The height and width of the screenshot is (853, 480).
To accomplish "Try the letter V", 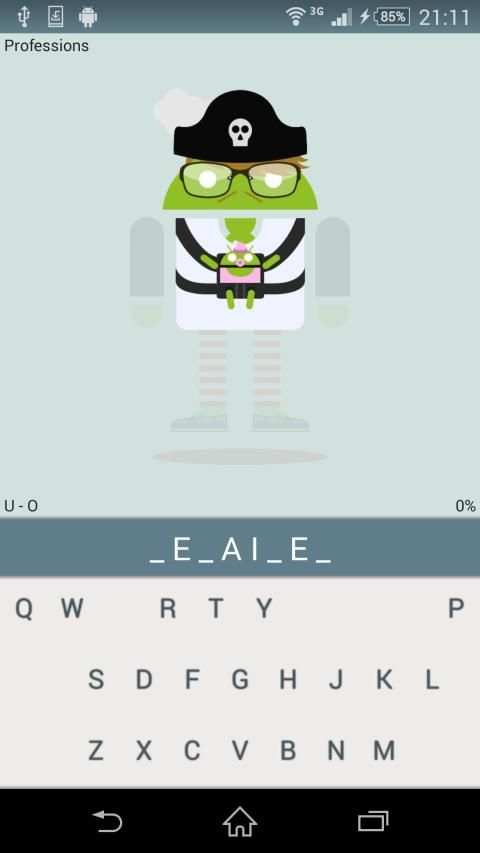I will coord(240,750).
